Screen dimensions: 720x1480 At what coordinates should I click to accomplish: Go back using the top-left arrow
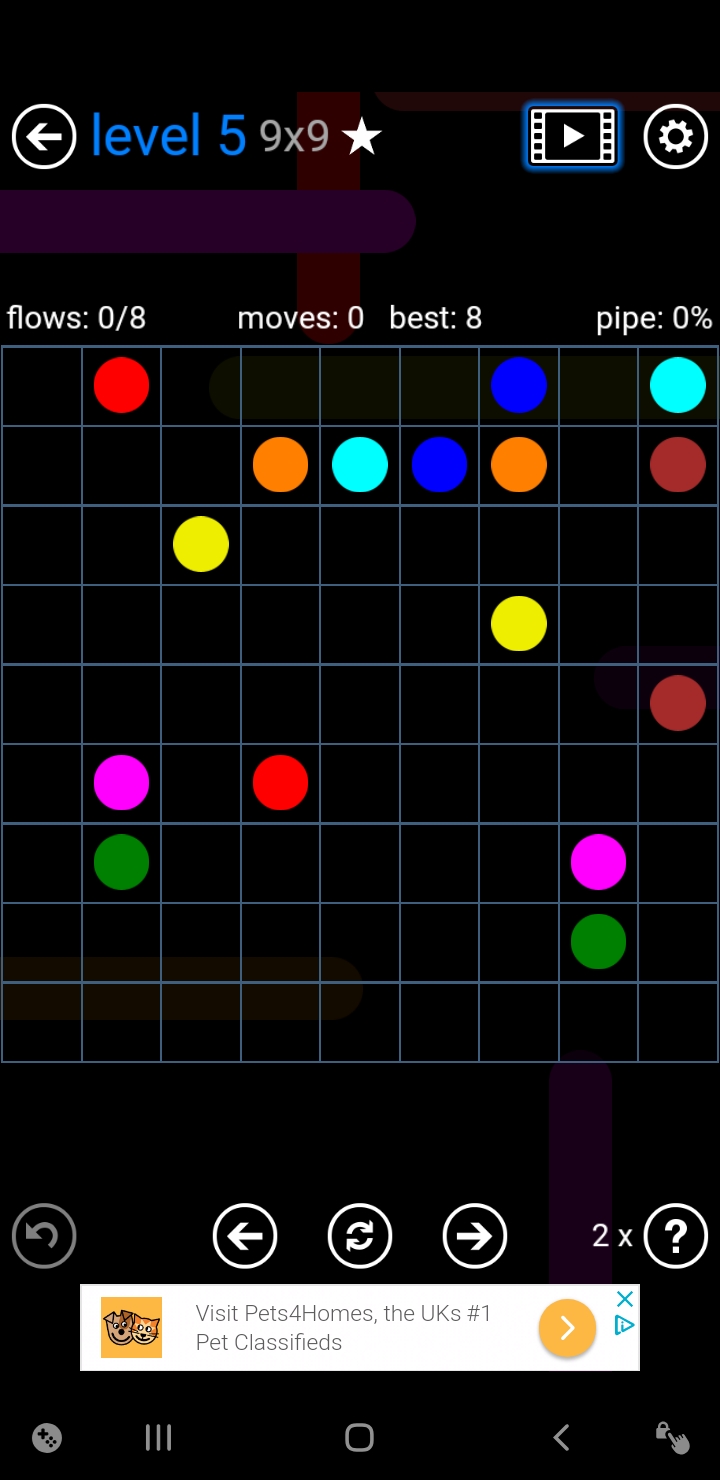pos(44,136)
